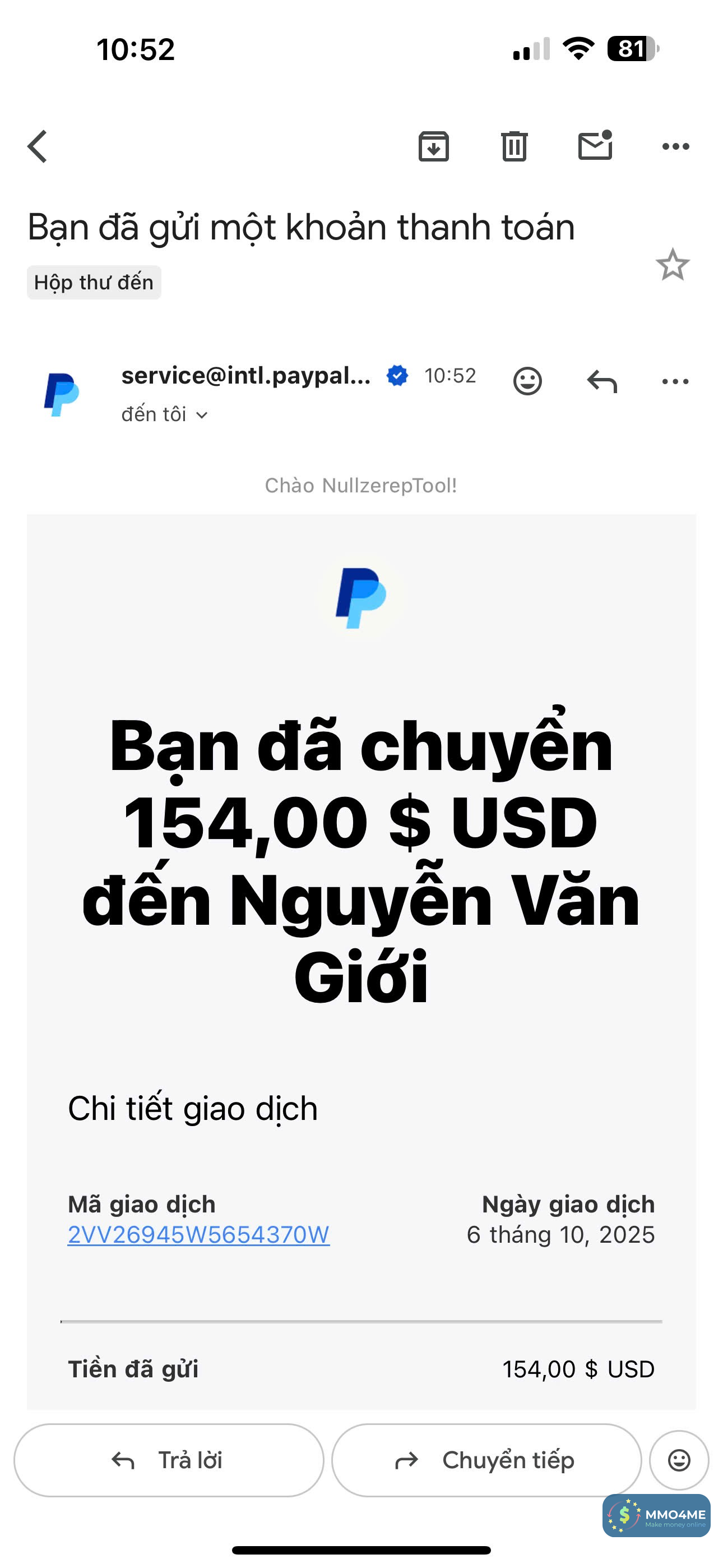Screen dimensions: 723x1568
Task: Open the emoji reaction button beside Chuyển tiếp
Action: pos(679,1460)
